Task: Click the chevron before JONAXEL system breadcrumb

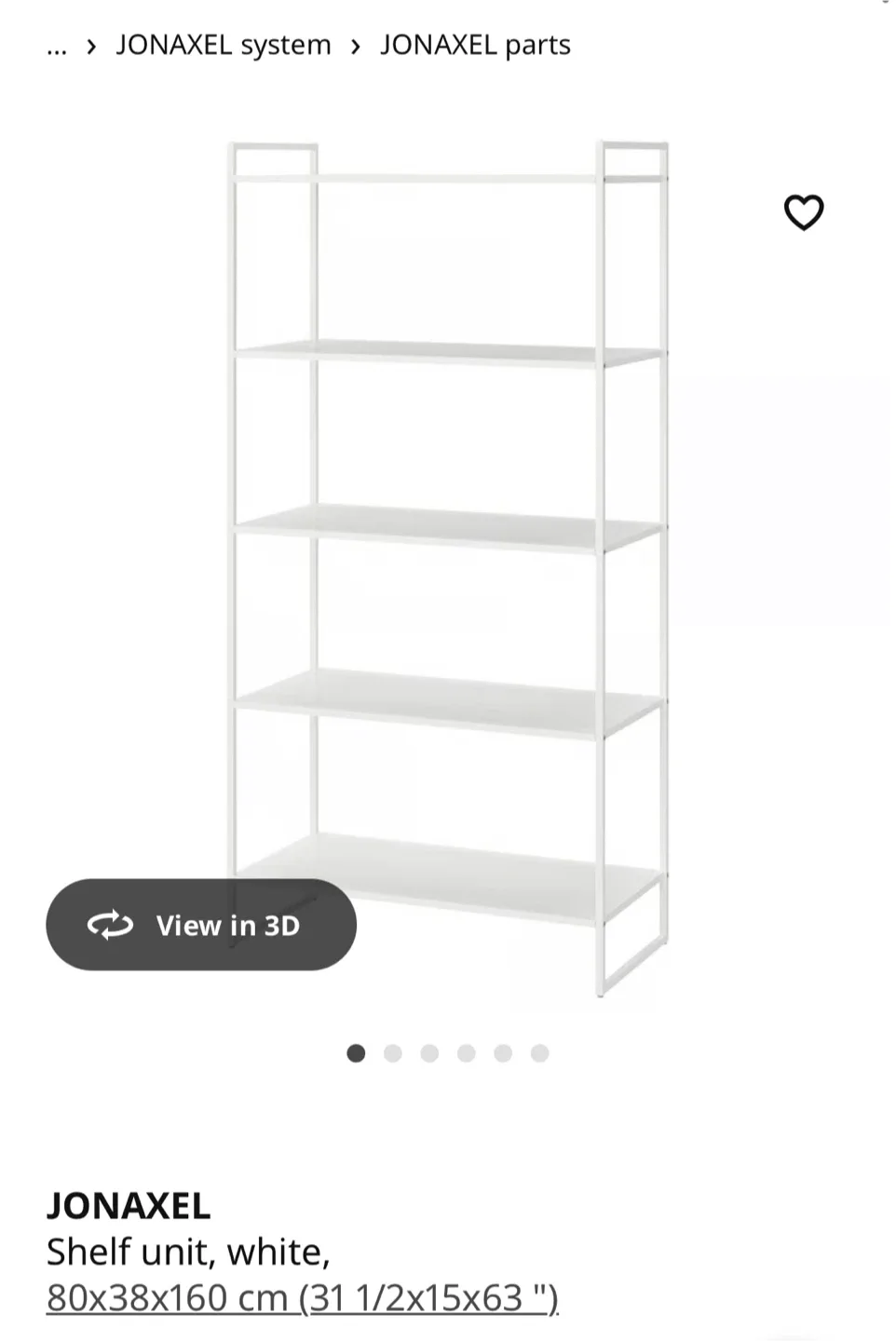Action: [90, 45]
